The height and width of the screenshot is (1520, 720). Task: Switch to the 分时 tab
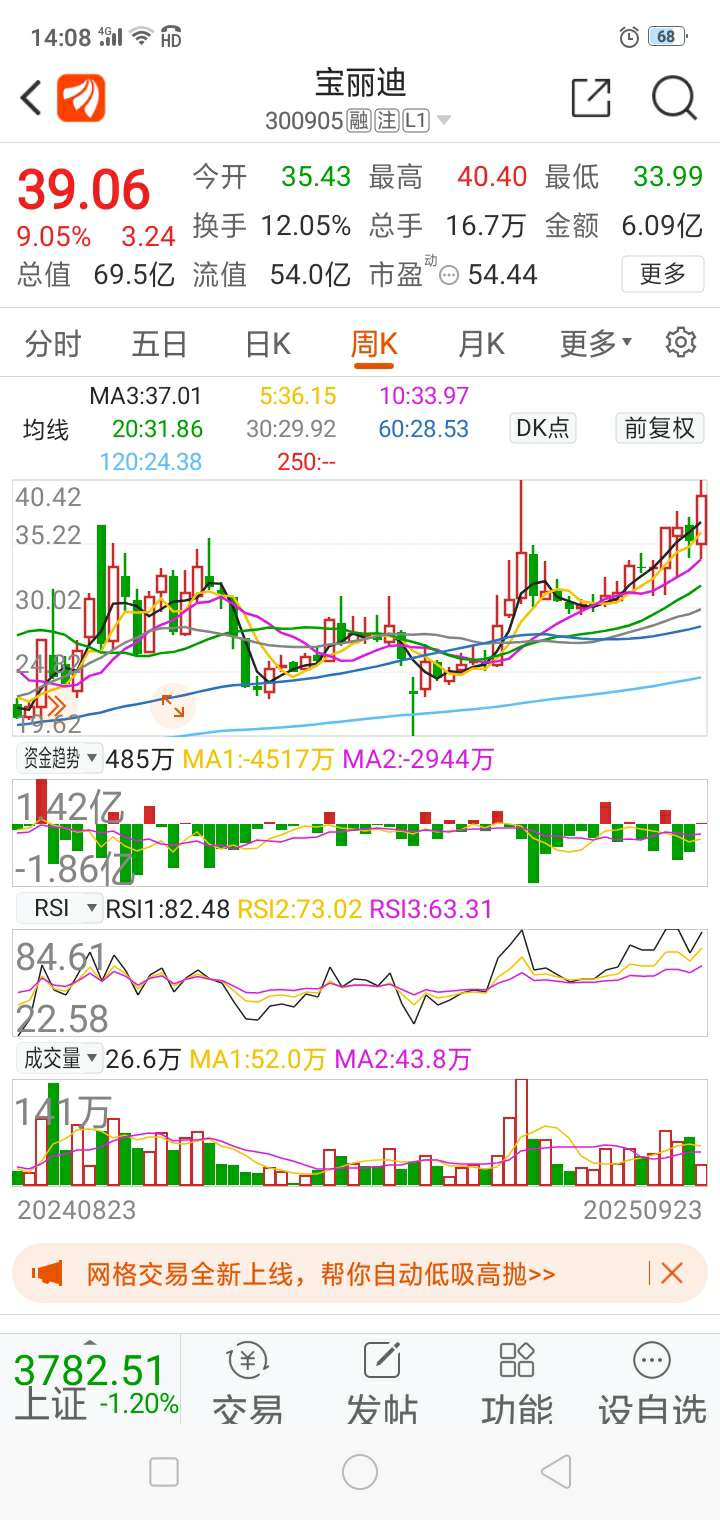[52, 344]
